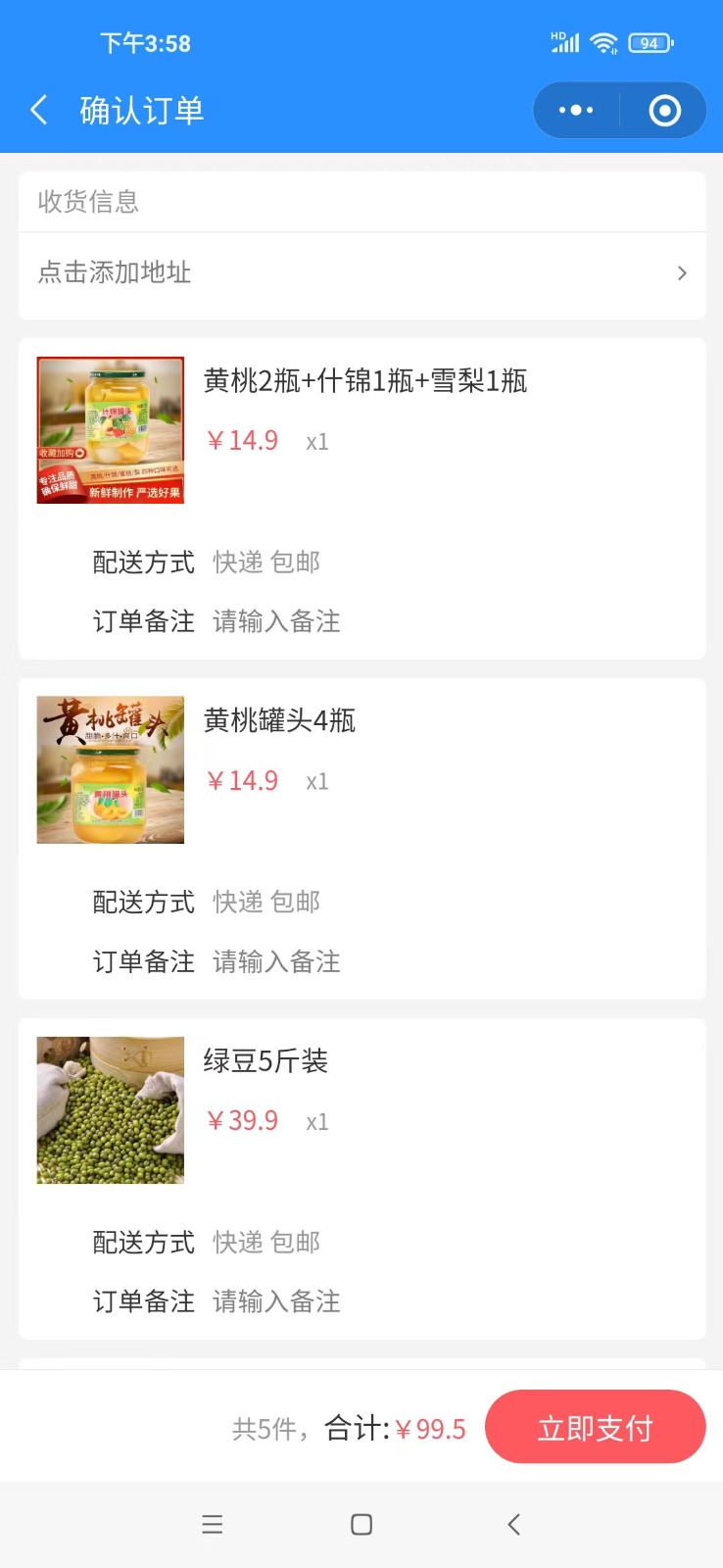This screenshot has width=723, height=1568.
Task: Open the 黄桃罐头4瓶 product image
Action: click(x=111, y=770)
